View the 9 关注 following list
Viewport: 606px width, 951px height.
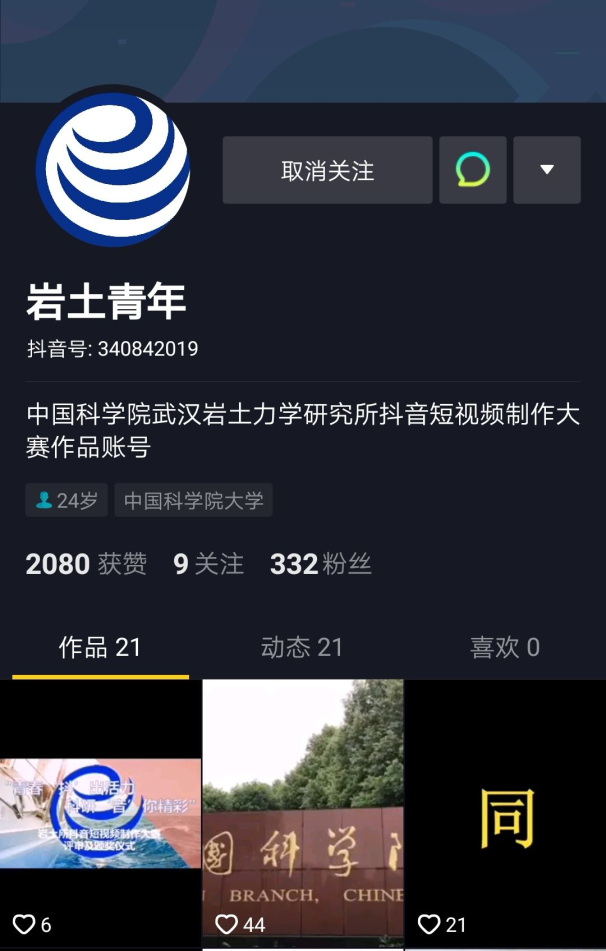(x=208, y=564)
